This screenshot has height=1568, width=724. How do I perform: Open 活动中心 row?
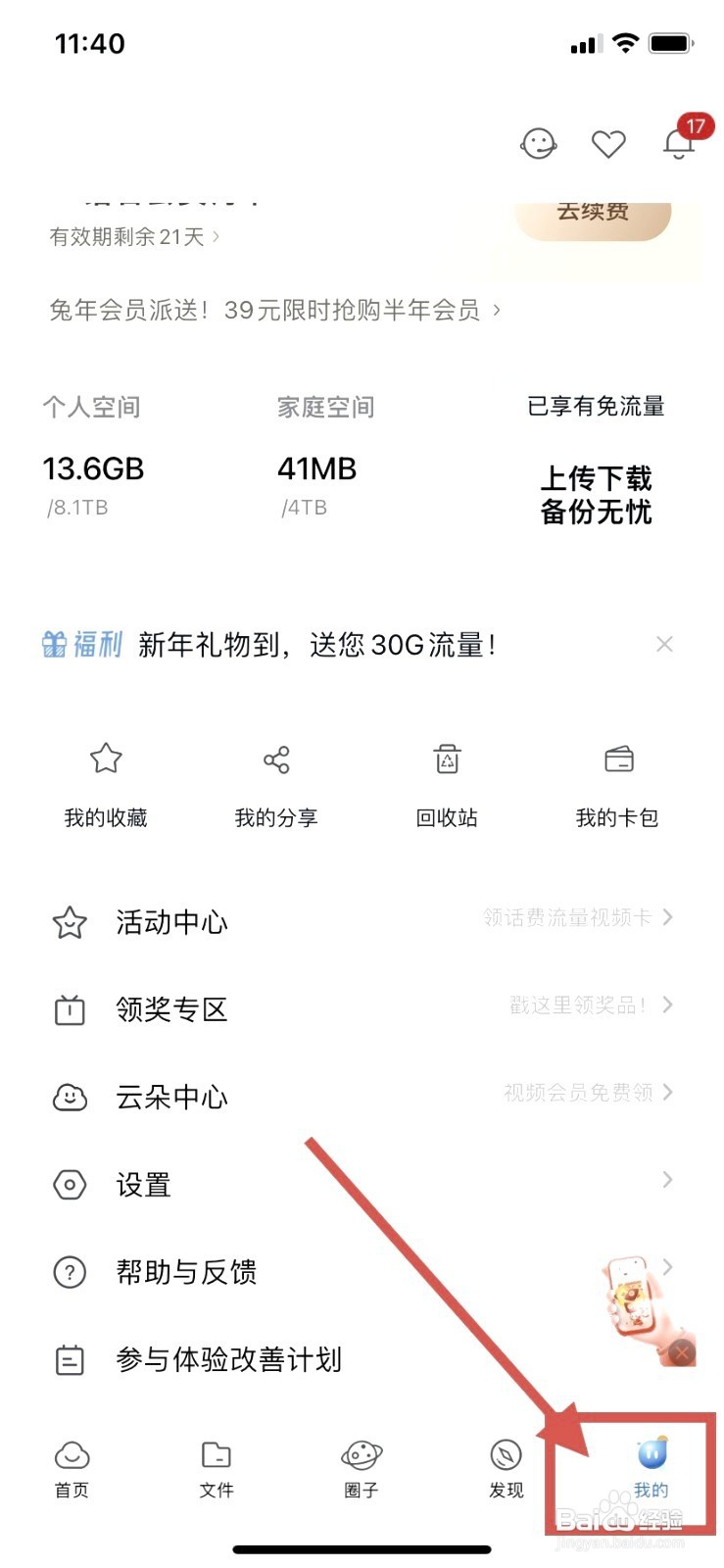click(x=362, y=921)
